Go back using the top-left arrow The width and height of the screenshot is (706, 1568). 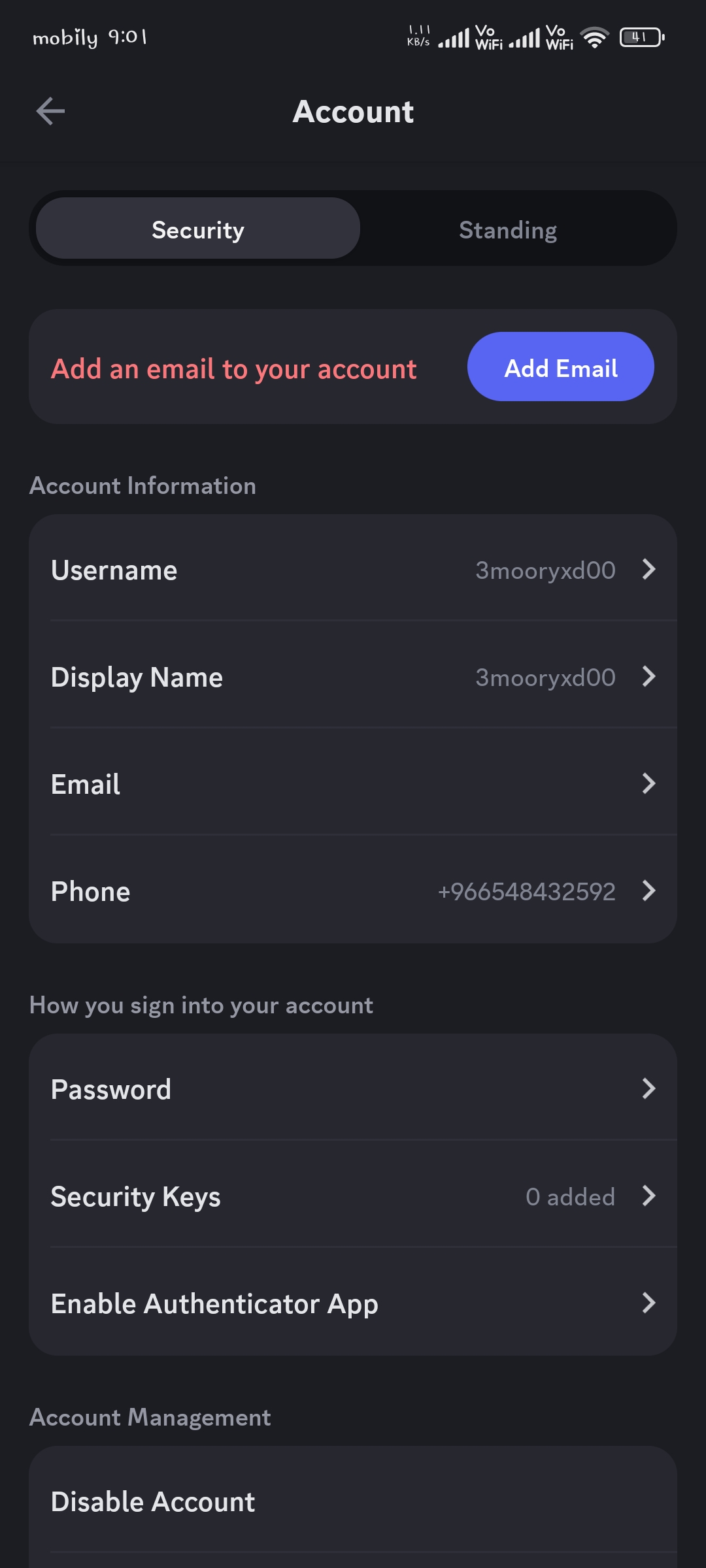[50, 111]
